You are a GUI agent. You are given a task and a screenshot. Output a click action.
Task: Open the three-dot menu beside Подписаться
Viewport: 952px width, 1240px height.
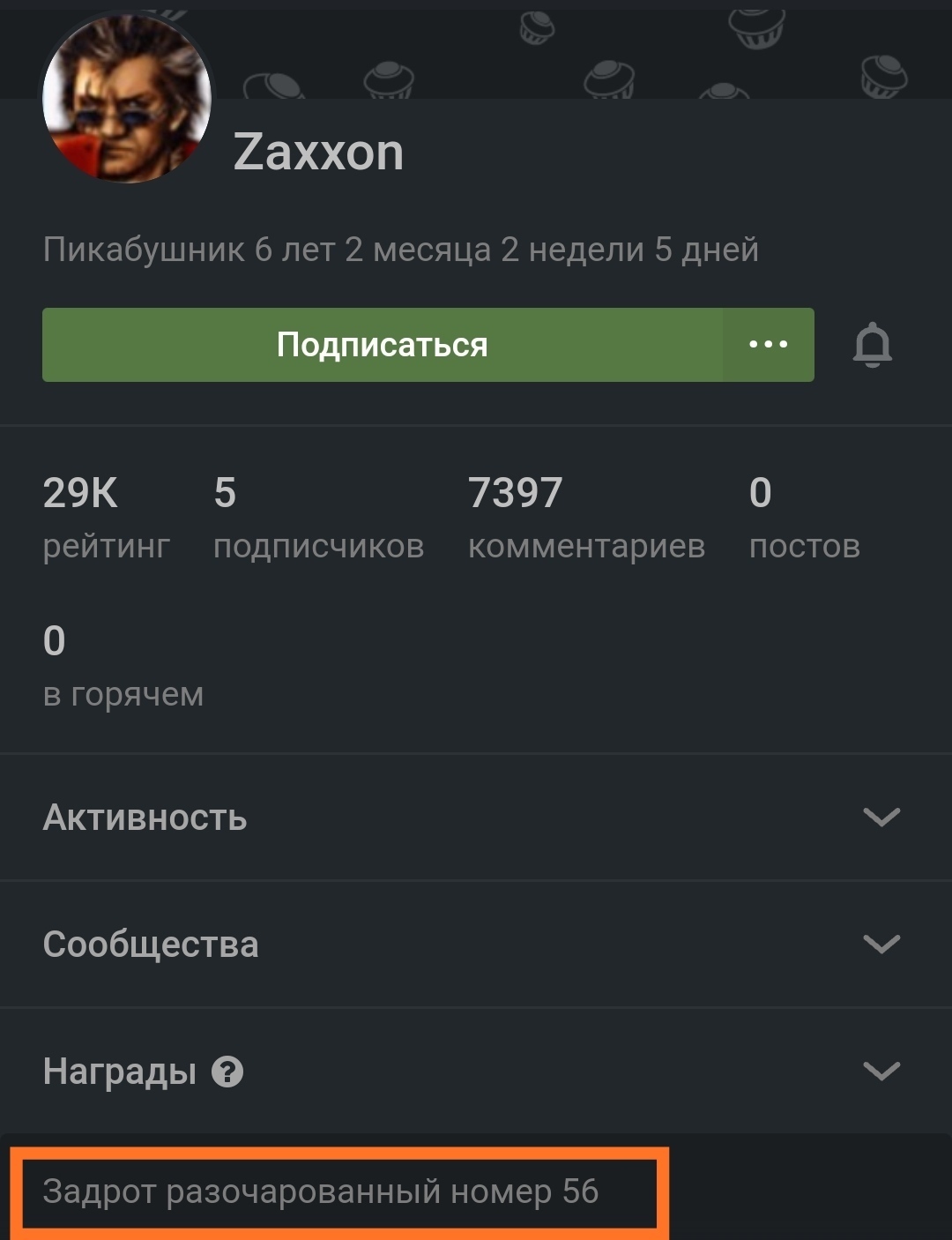click(x=768, y=345)
